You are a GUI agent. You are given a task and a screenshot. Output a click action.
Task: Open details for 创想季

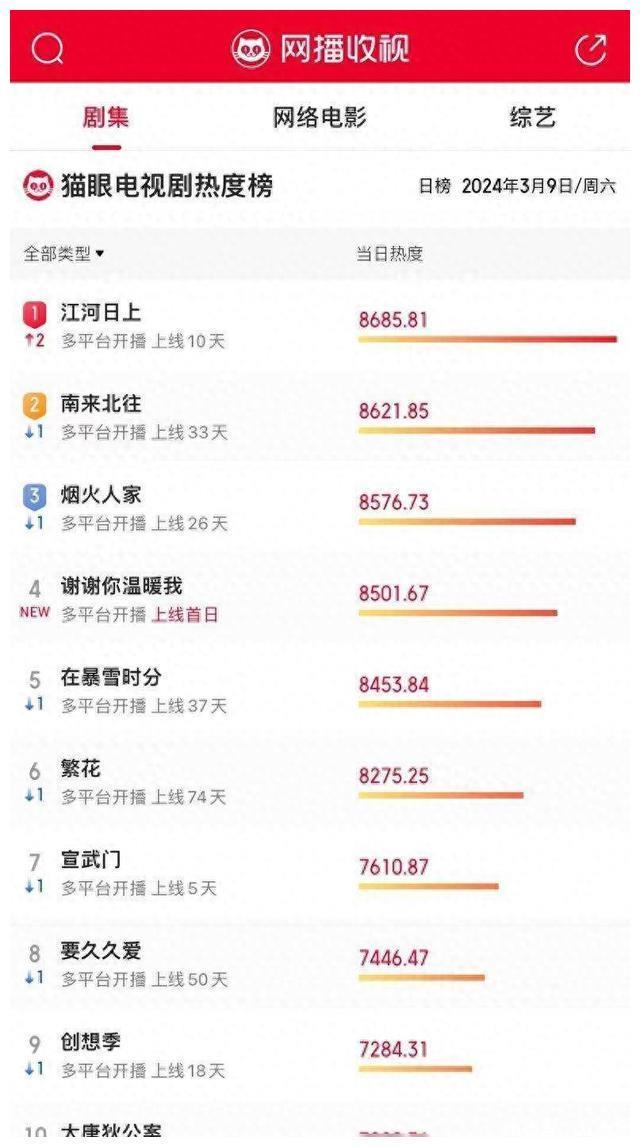pos(91,1041)
